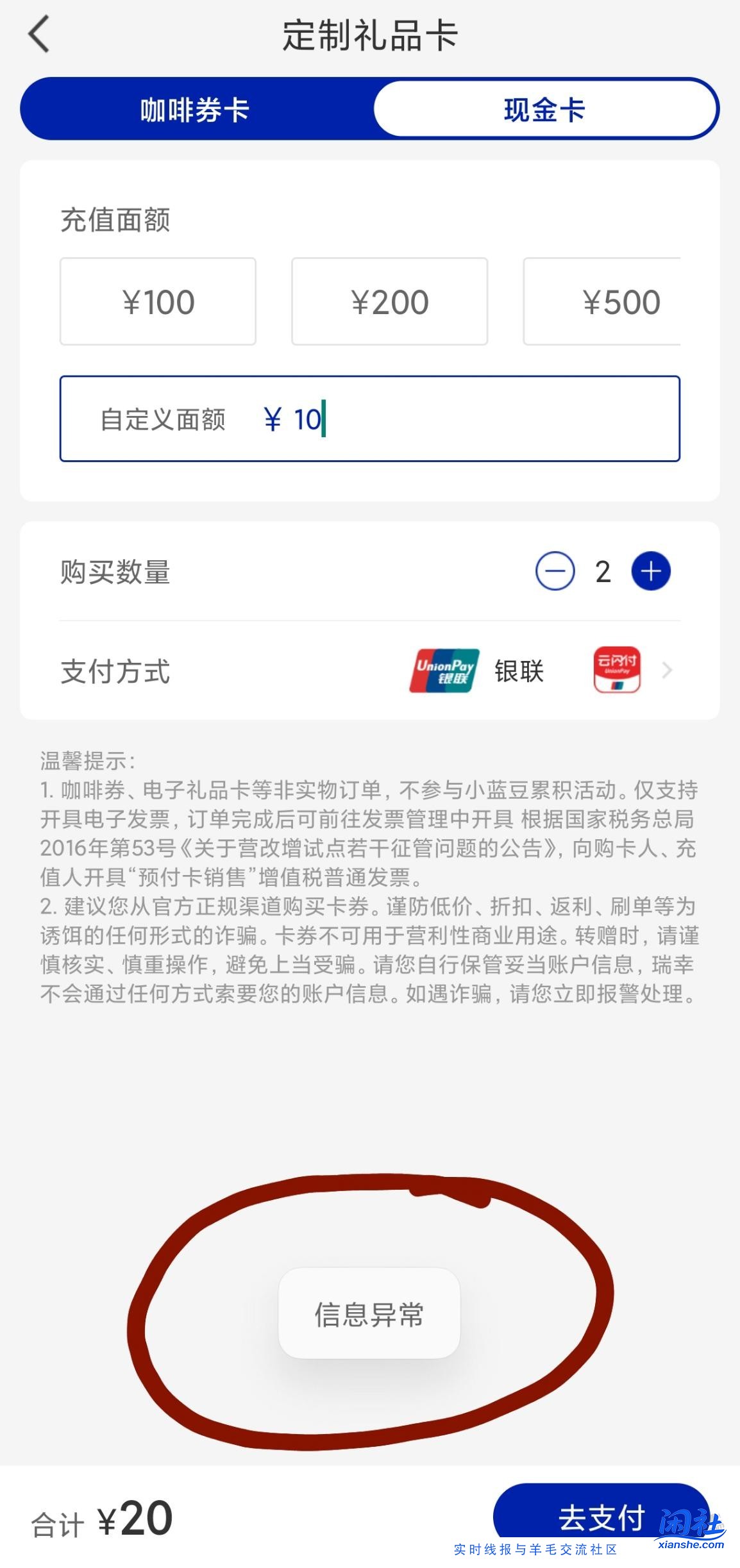Select the ¥100 denomination option
Image resolution: width=740 pixels, height=1568 pixels.
(x=157, y=301)
